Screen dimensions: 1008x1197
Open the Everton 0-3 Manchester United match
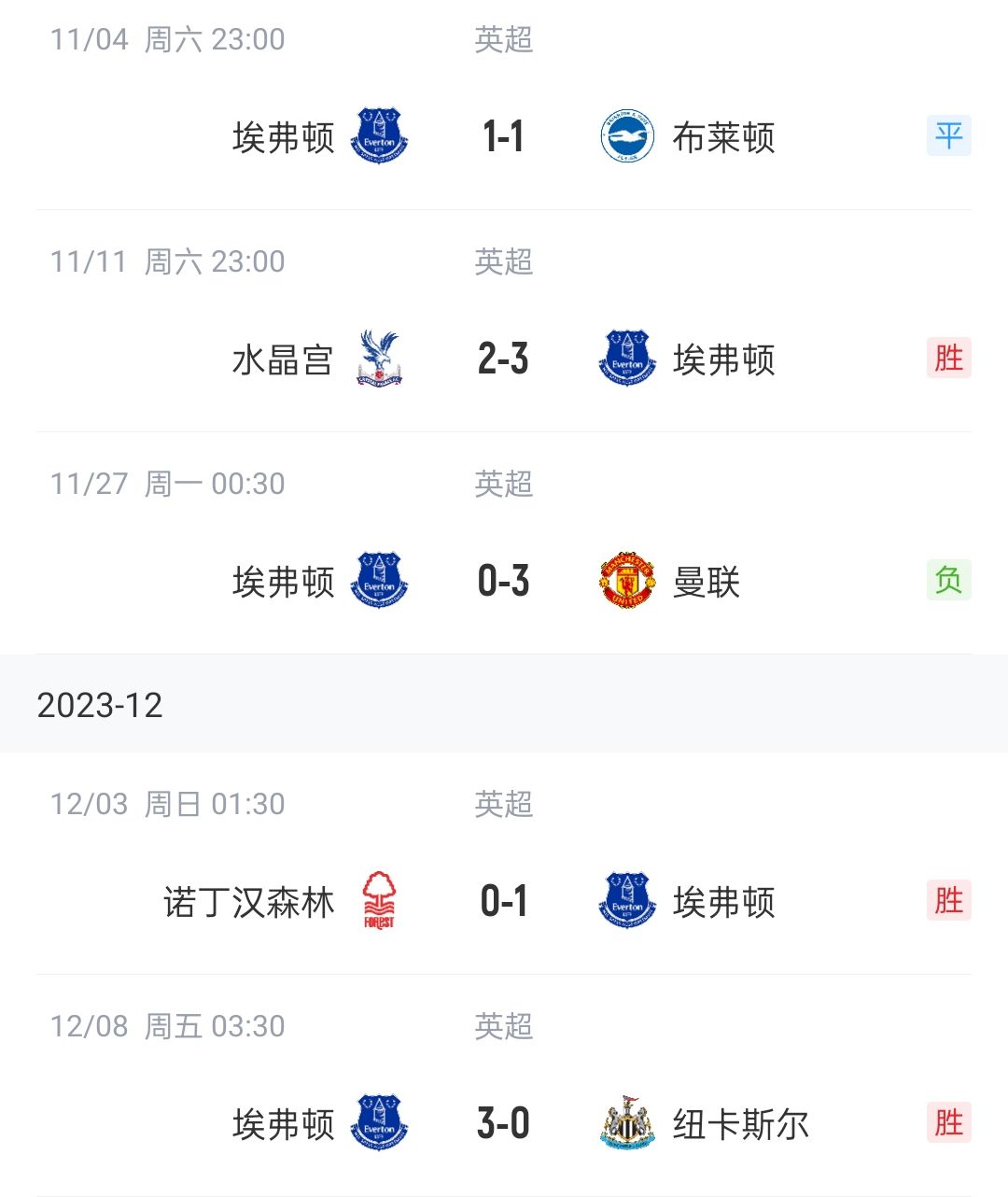pyautogui.click(x=503, y=582)
